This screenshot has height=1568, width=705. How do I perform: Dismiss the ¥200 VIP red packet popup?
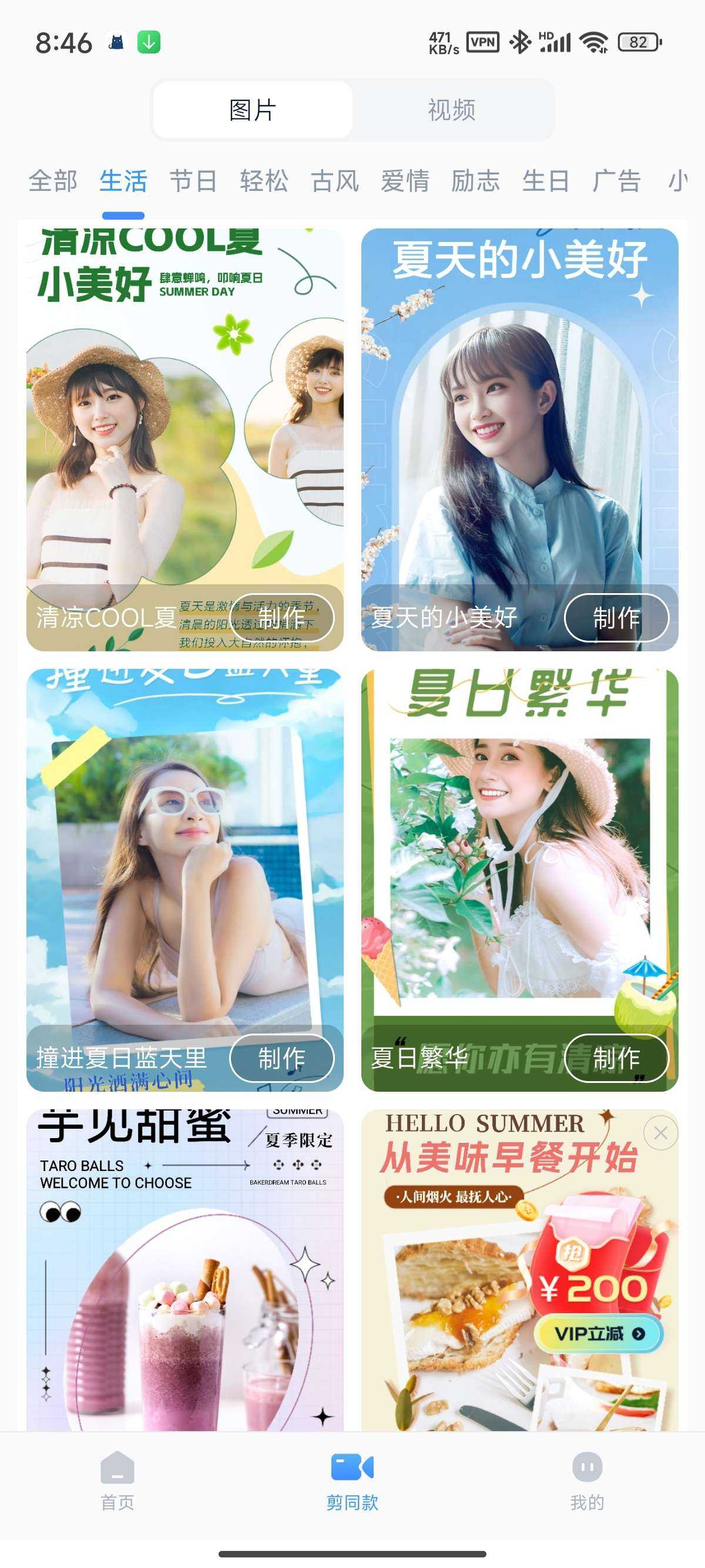[660, 1133]
